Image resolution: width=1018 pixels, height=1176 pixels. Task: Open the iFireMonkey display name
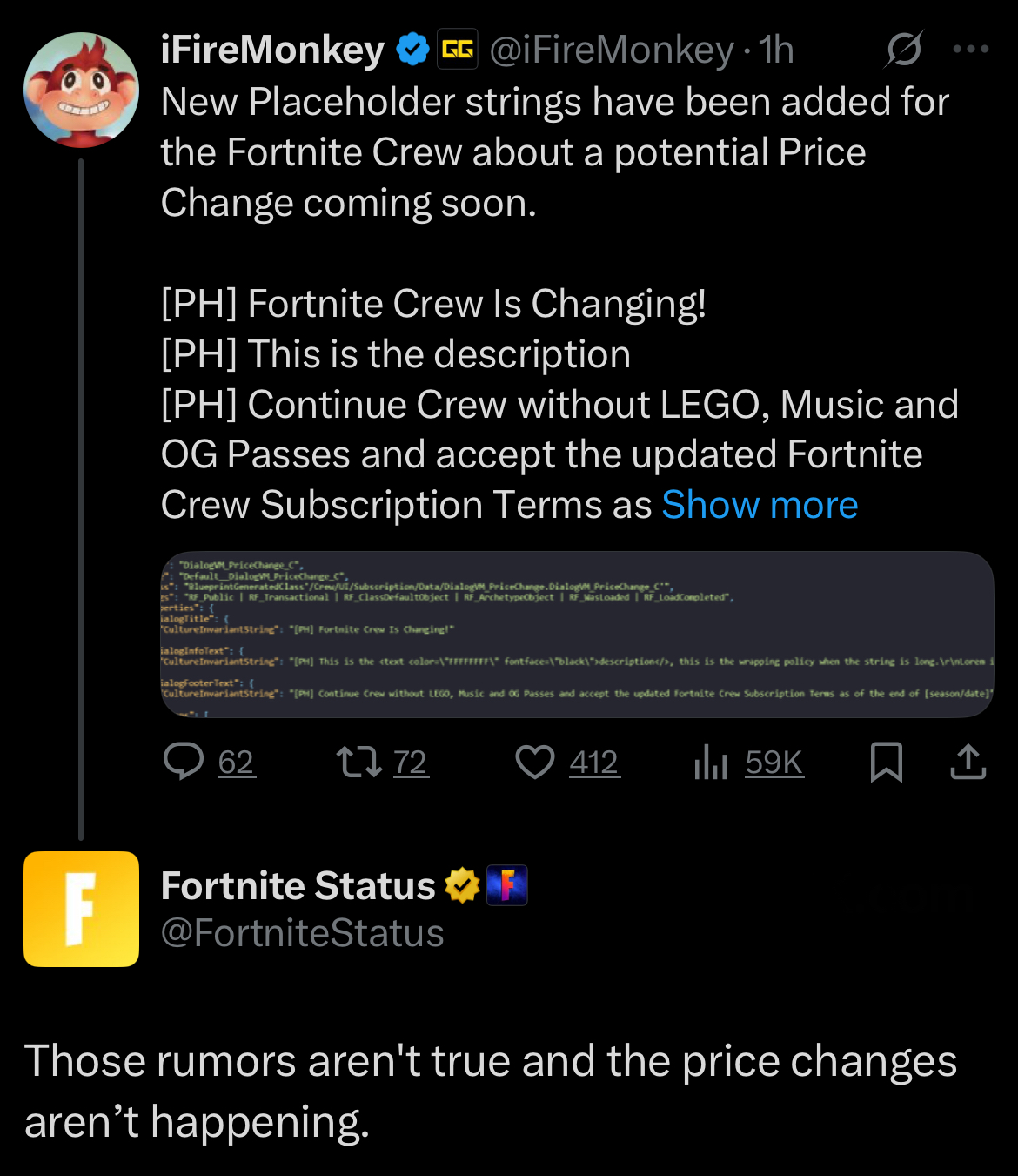[x=272, y=50]
